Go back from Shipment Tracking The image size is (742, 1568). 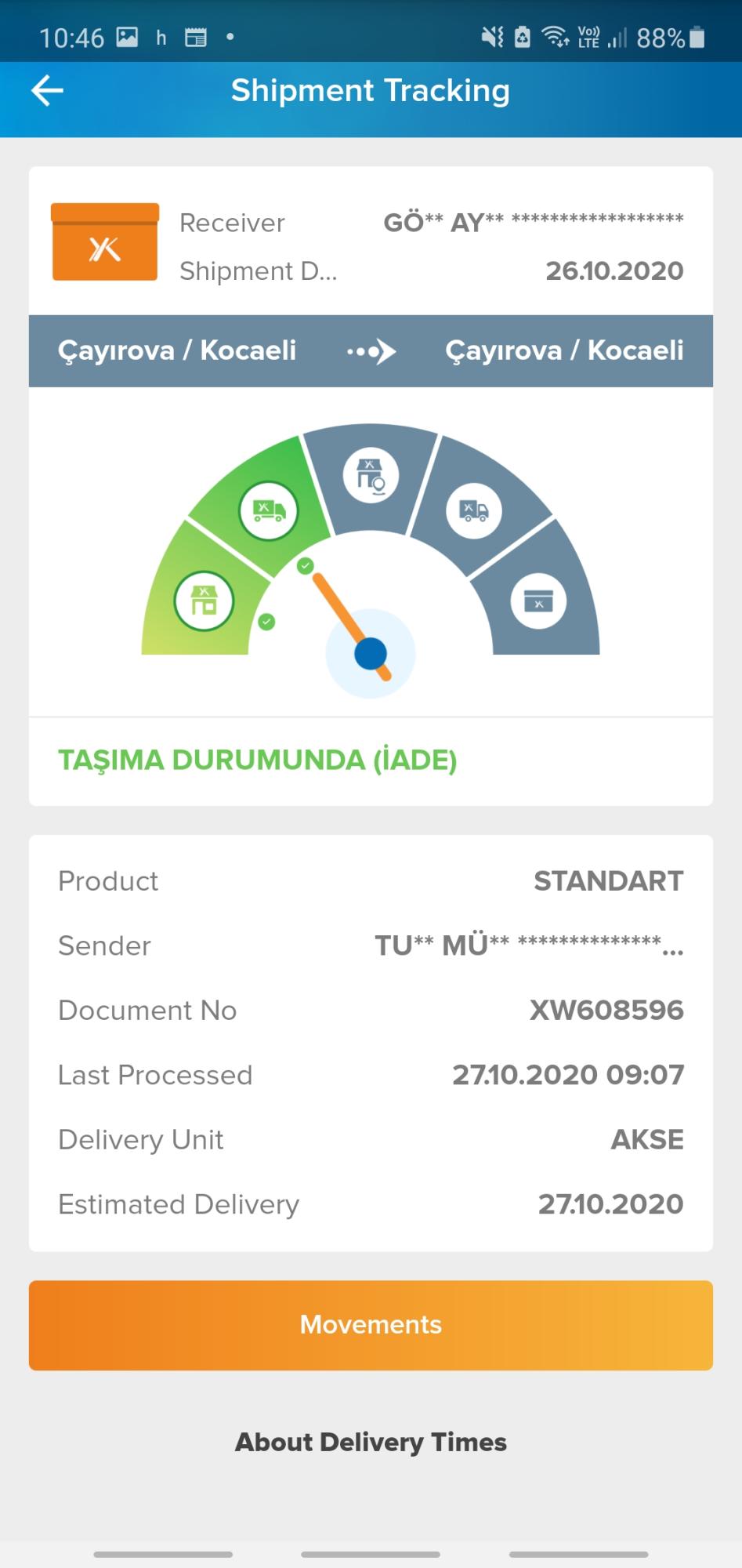click(47, 91)
